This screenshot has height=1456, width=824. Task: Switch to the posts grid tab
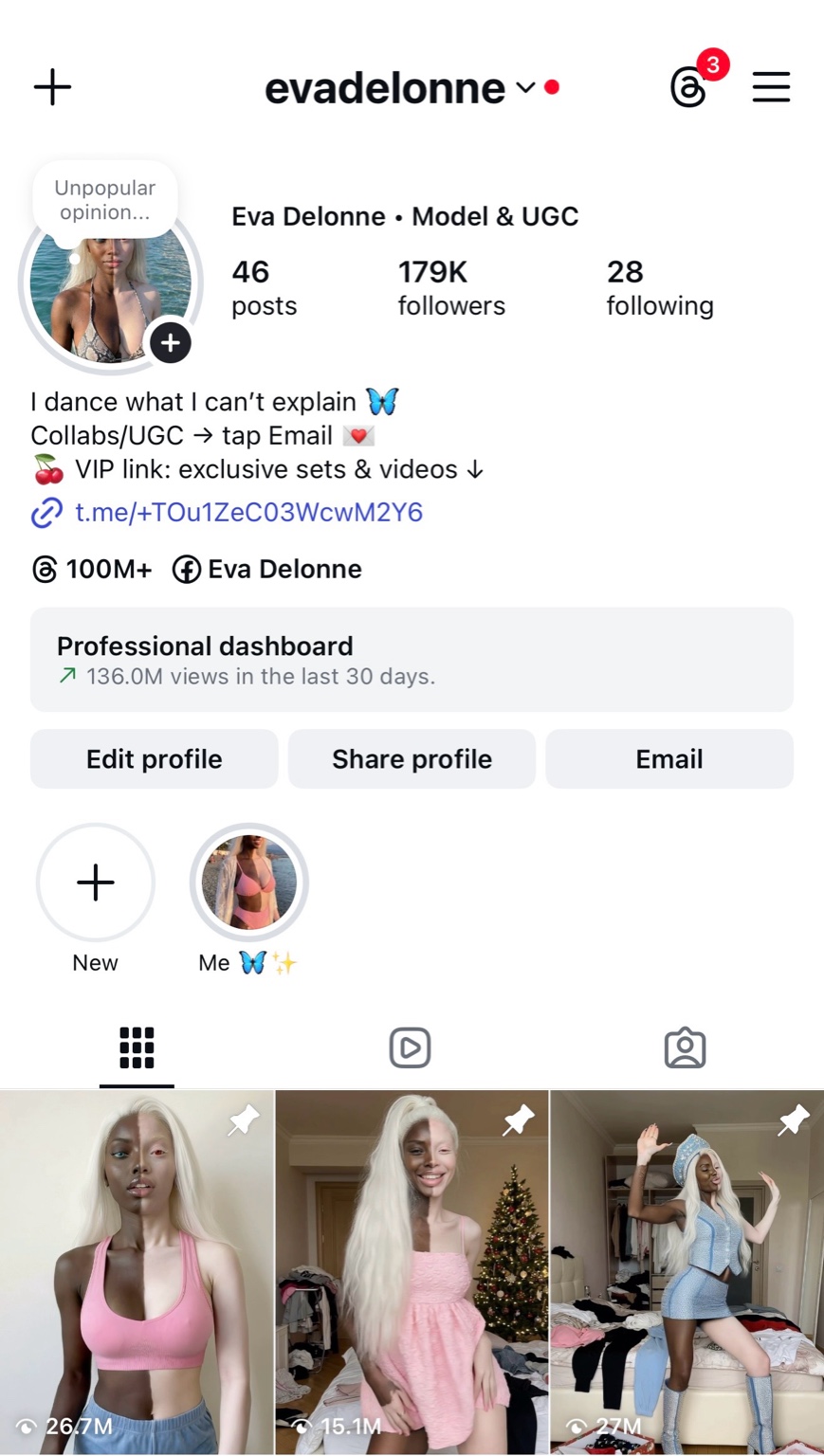click(137, 1047)
